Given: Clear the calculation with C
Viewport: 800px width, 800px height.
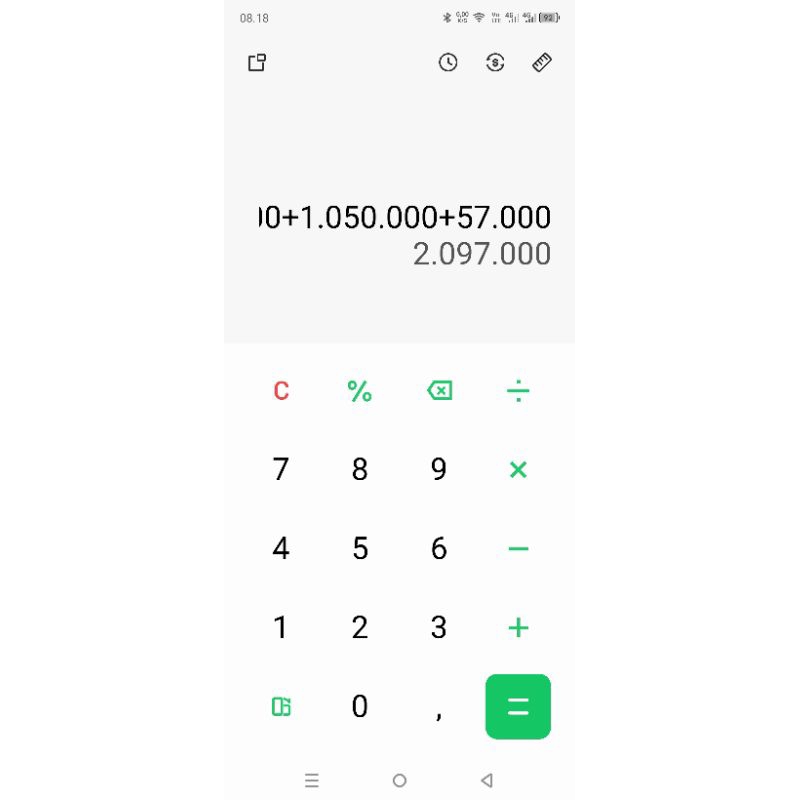Looking at the screenshot, I should [x=281, y=391].
